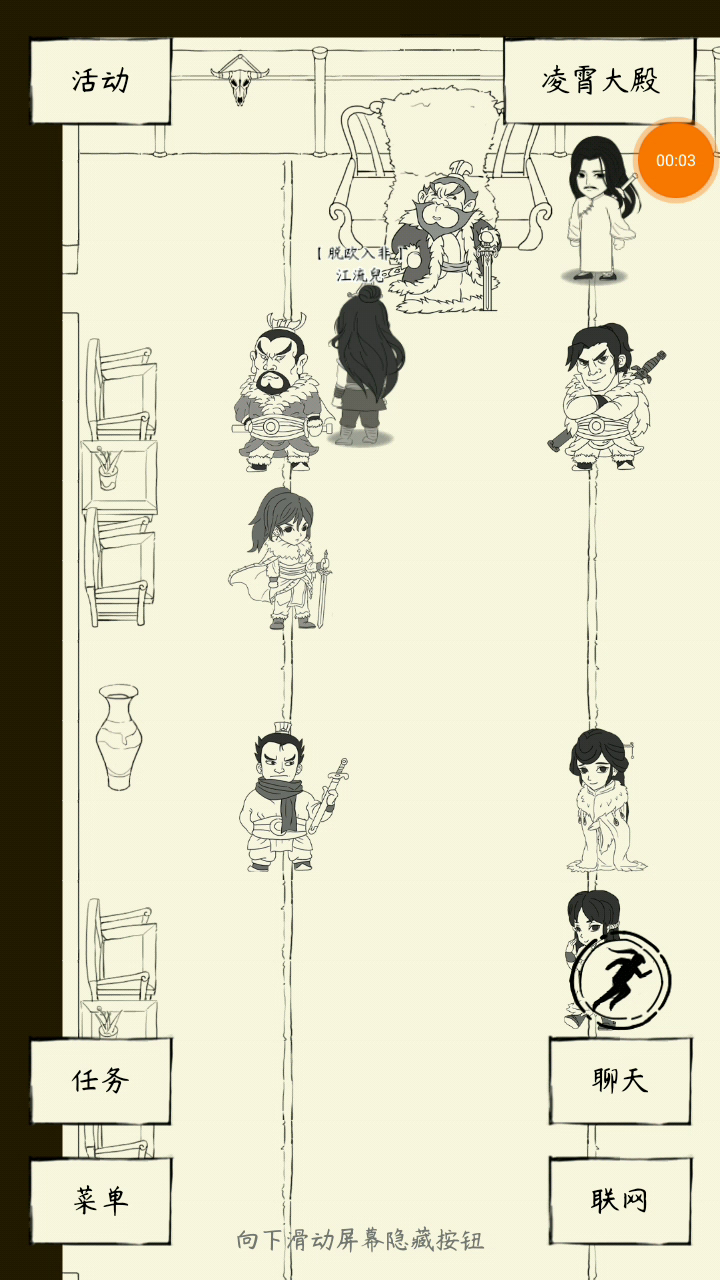Talk to the scarf-wearing swordsman
The width and height of the screenshot is (720, 1280).
point(290,797)
